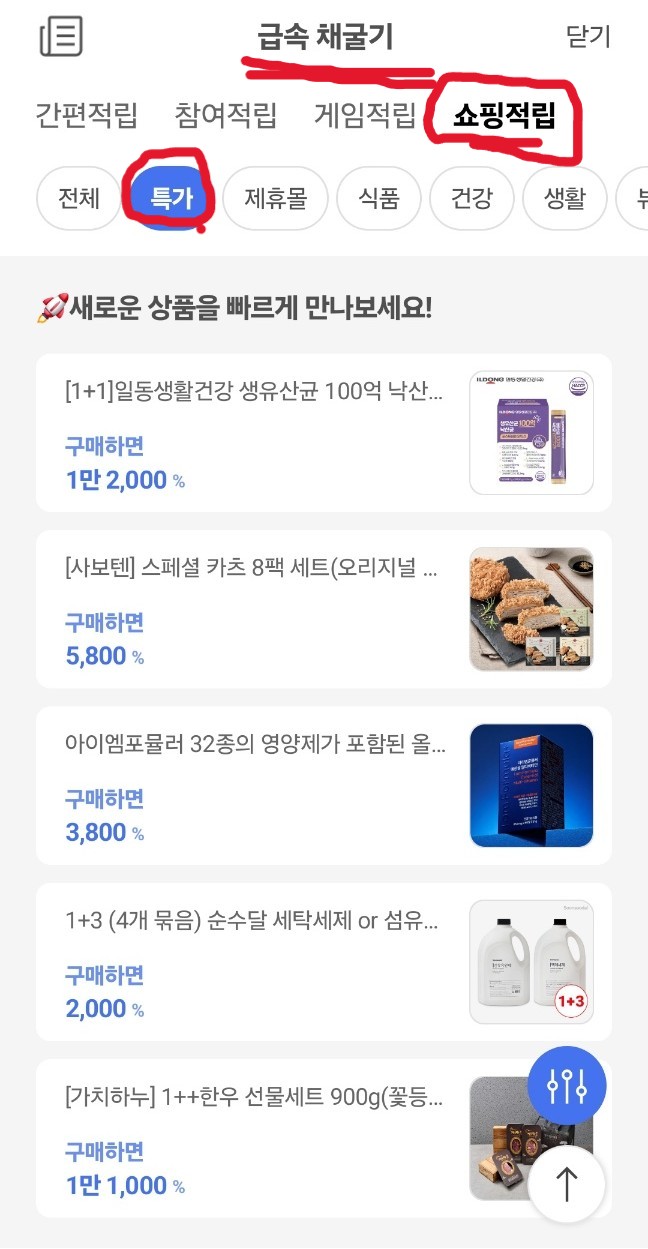The image size is (648, 1249).
Task: Filter by the 제휴몰 chip
Action: 276,198
